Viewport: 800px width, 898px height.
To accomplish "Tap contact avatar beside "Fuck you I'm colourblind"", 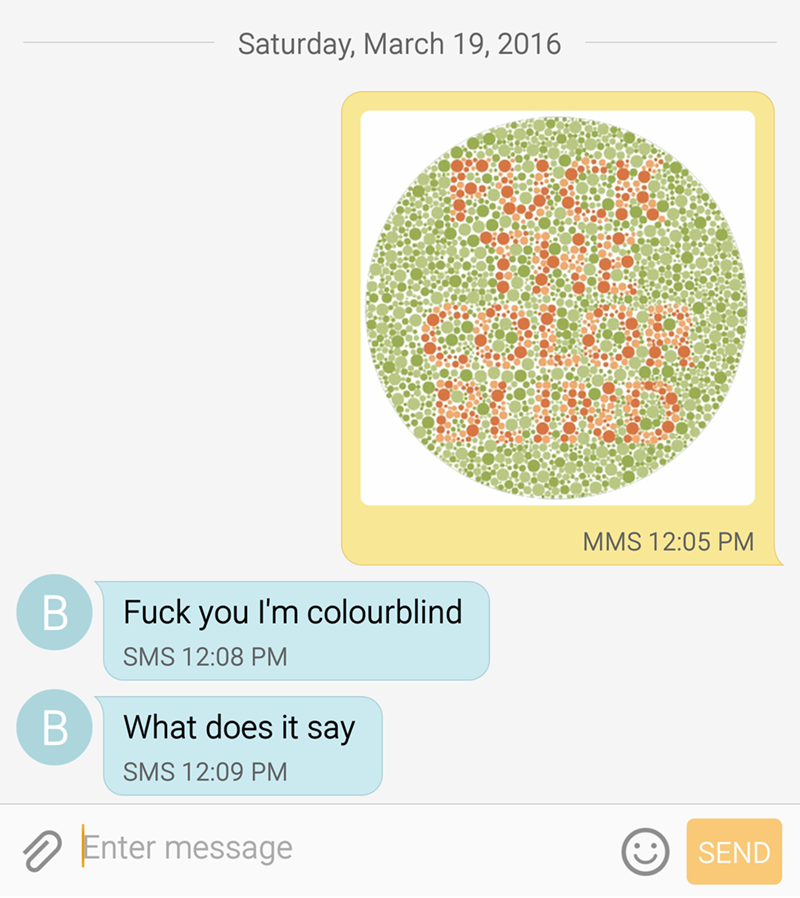I will (55, 613).
